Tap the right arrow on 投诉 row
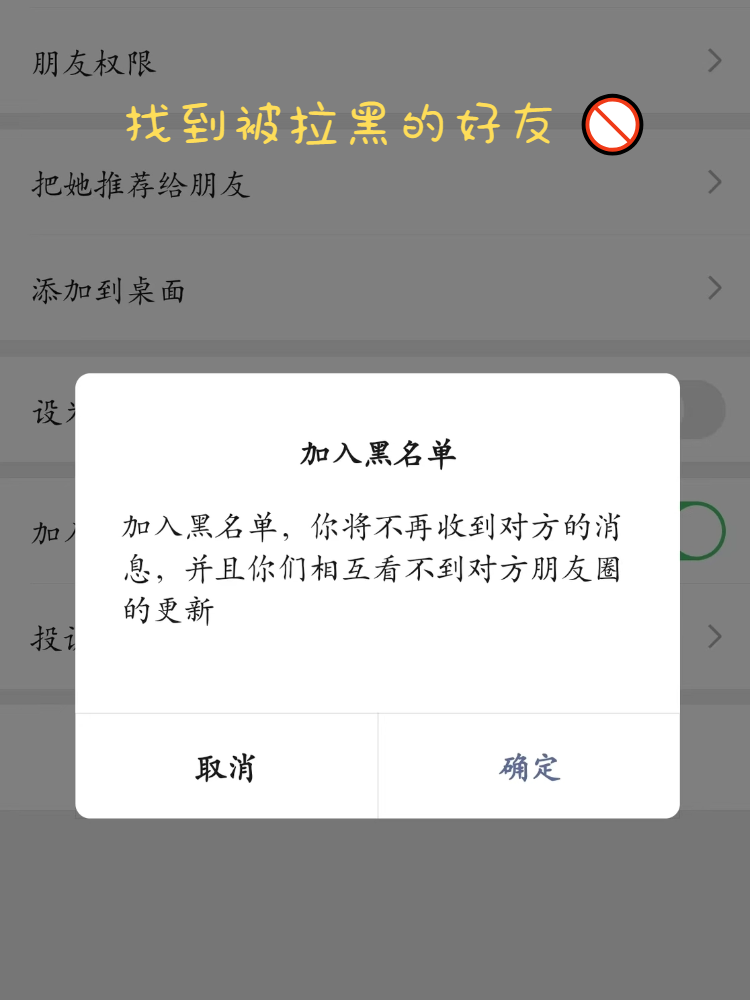 tap(714, 636)
